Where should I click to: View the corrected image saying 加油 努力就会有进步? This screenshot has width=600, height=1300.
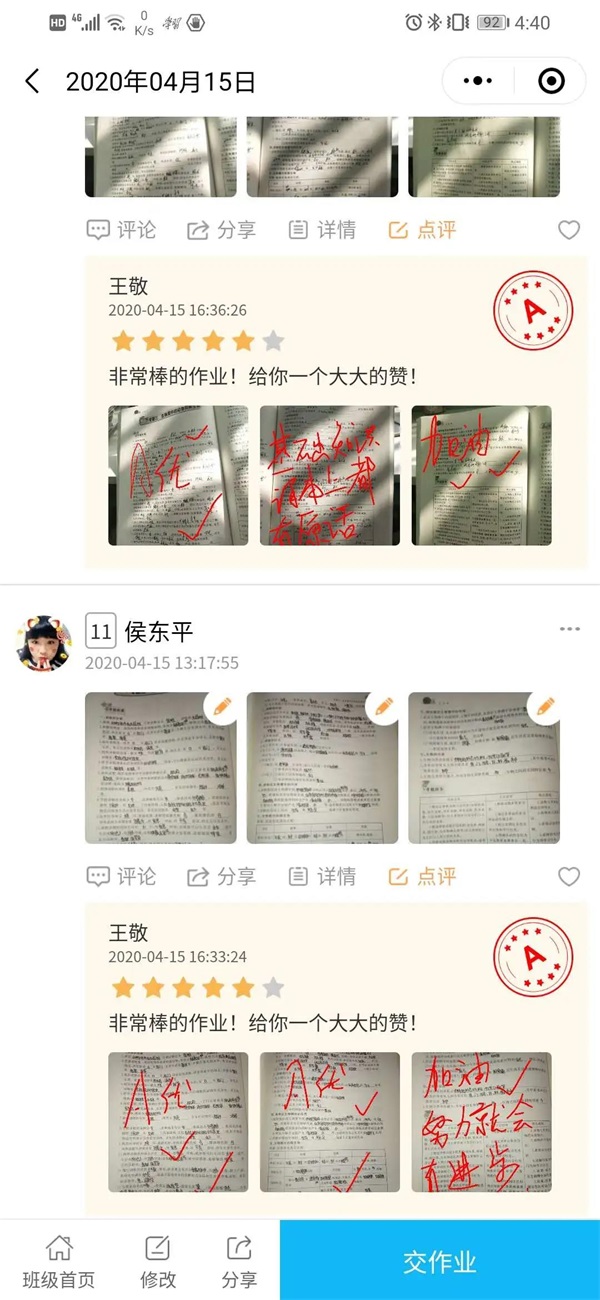pos(481,1122)
